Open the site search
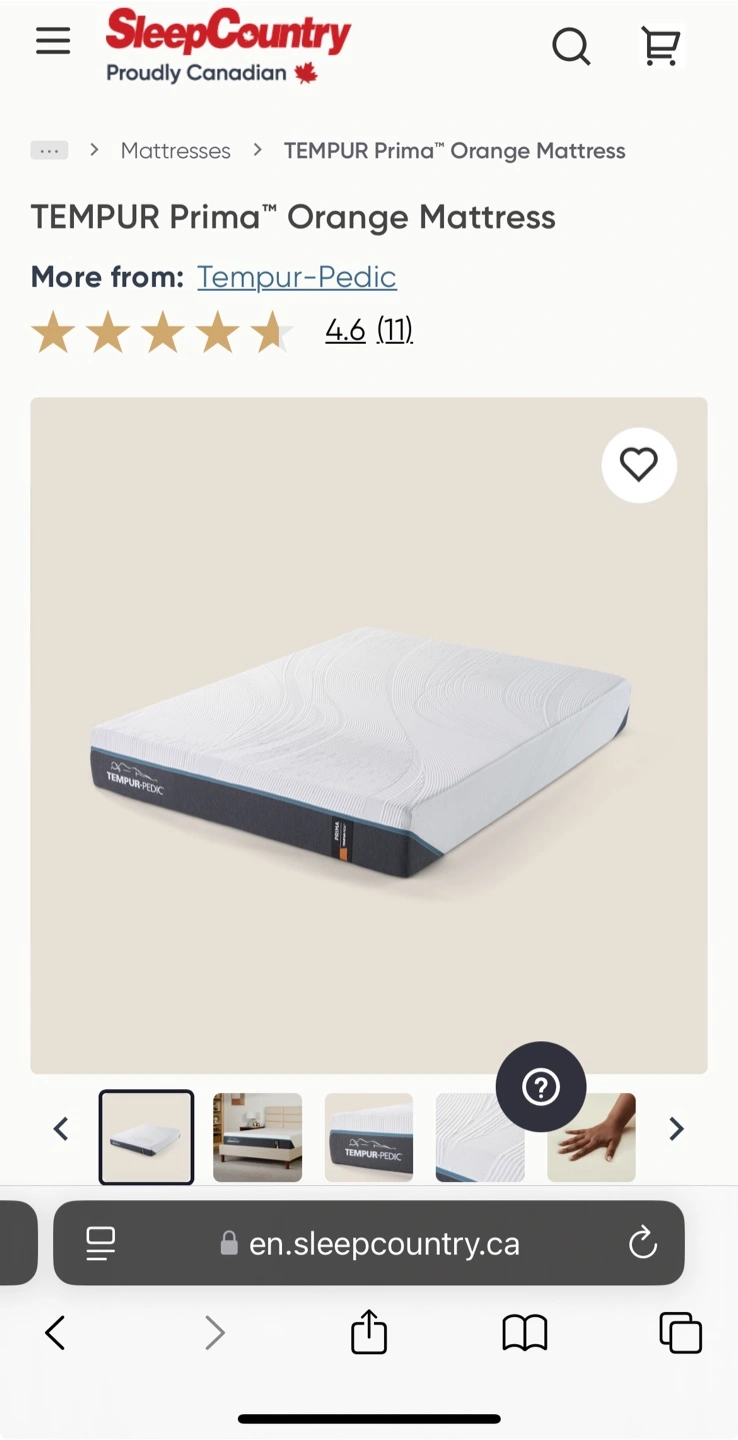Viewport: 738px width, 1440px height. click(571, 45)
